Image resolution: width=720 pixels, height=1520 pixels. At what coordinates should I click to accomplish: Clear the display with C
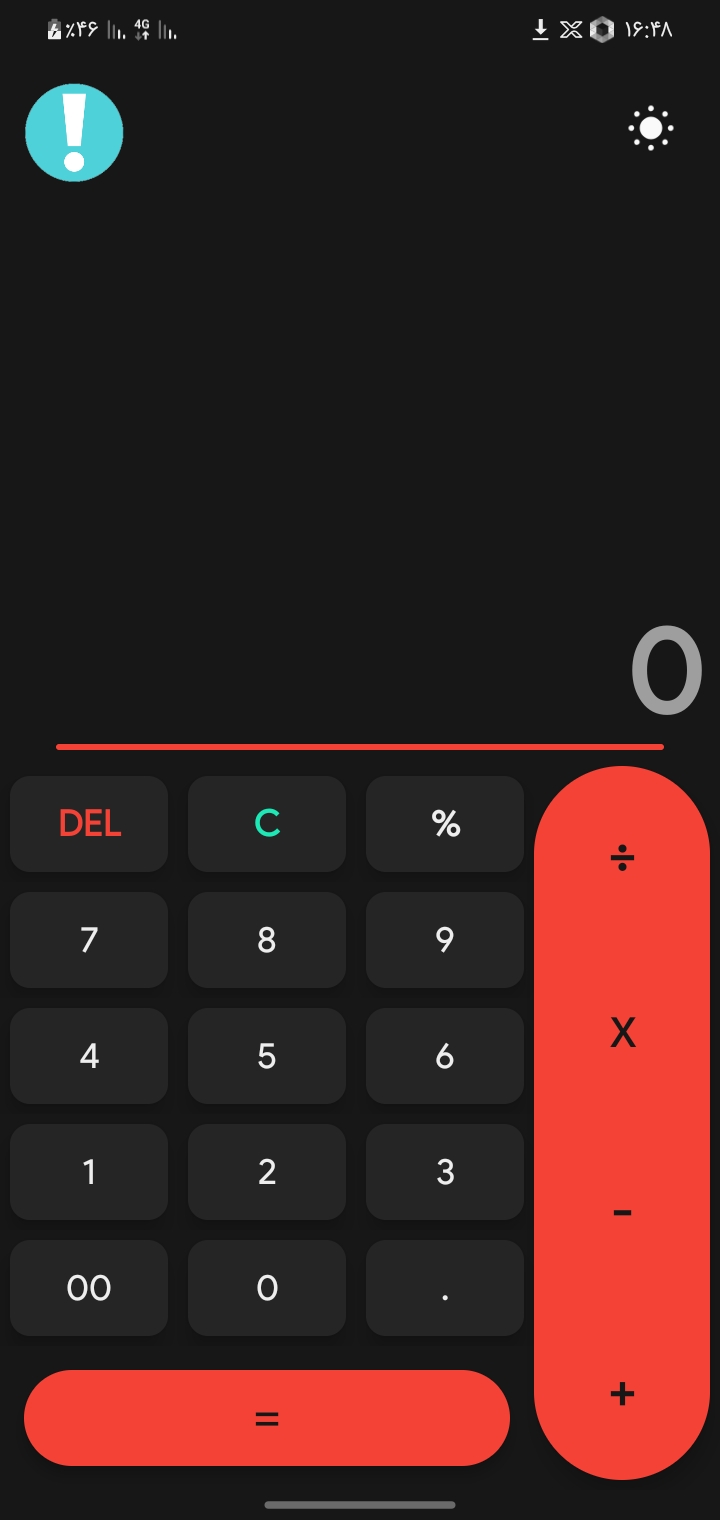pyautogui.click(x=267, y=824)
